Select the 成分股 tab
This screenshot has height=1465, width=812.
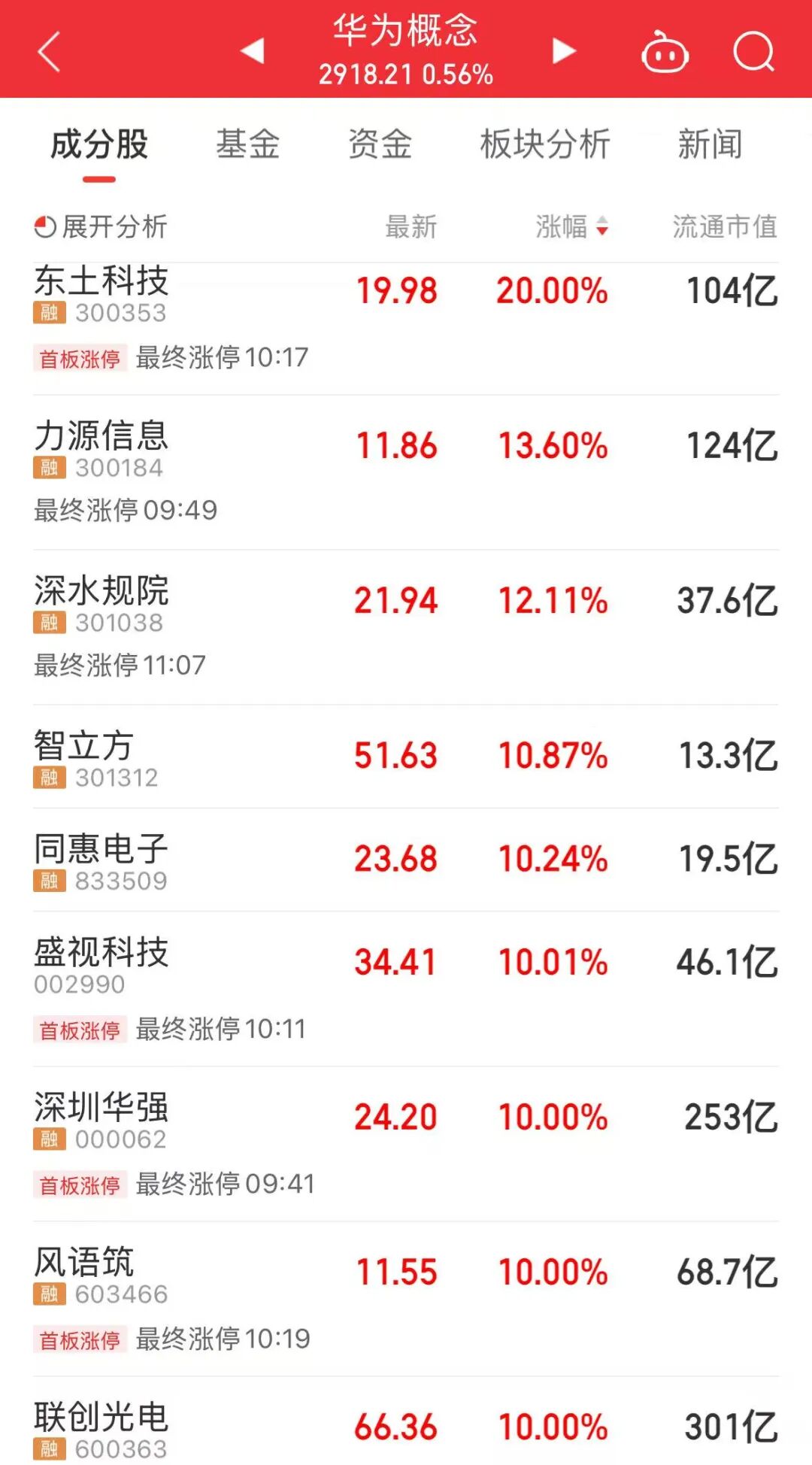click(99, 144)
